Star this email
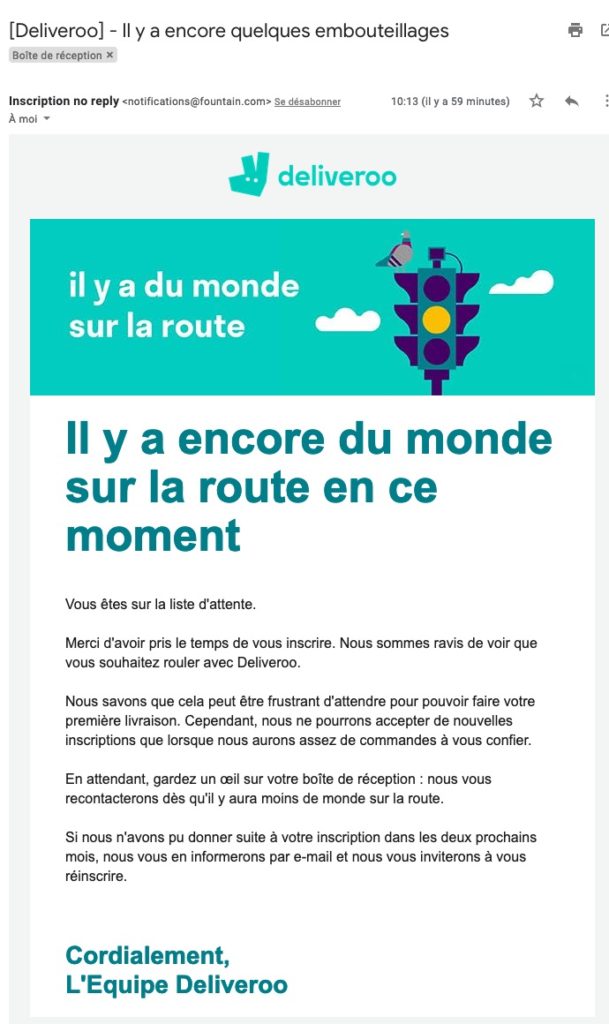This screenshot has height=1024, width=609. click(537, 101)
